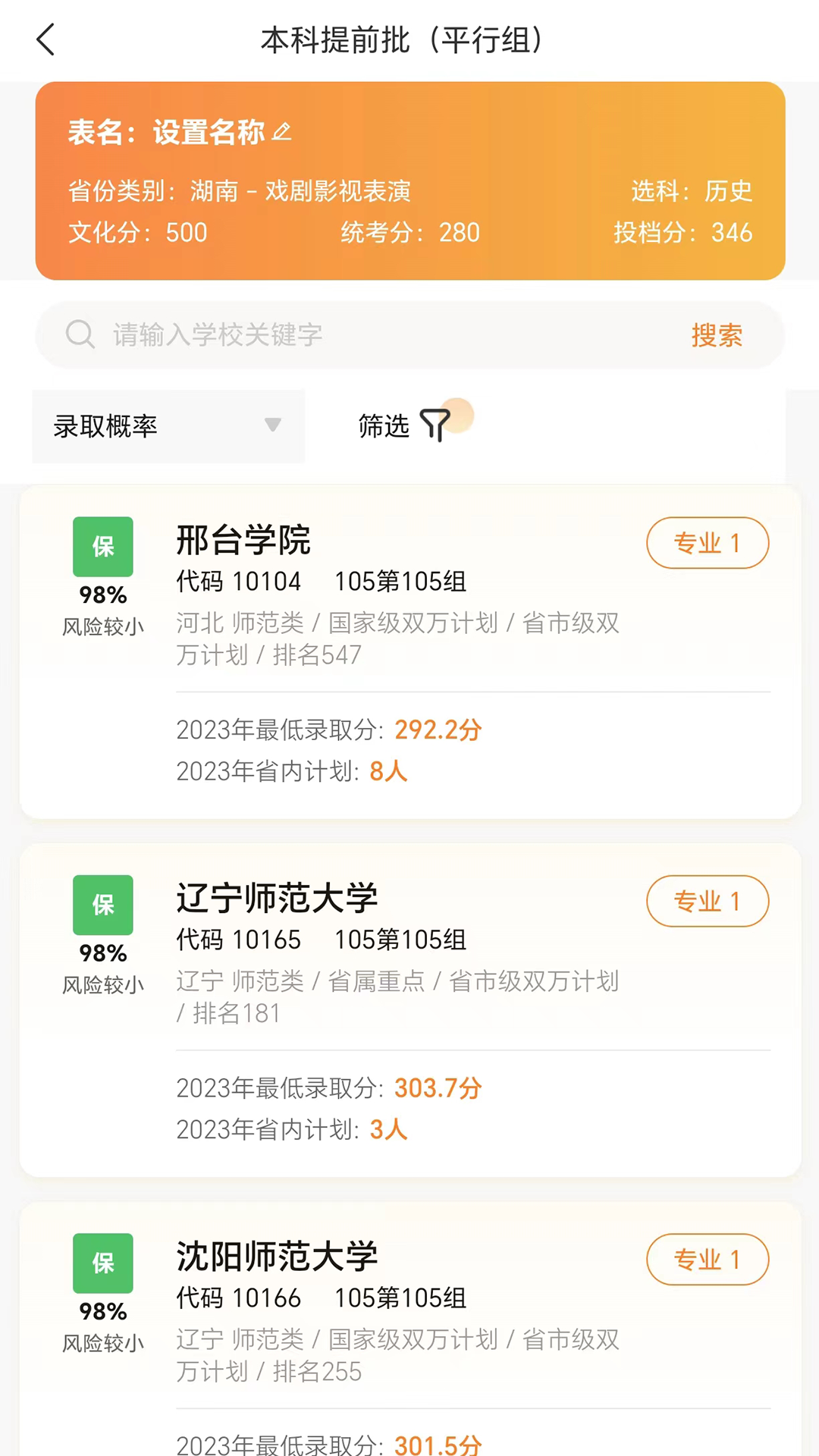Click the 本科提前批（平行组）title

coord(401,41)
